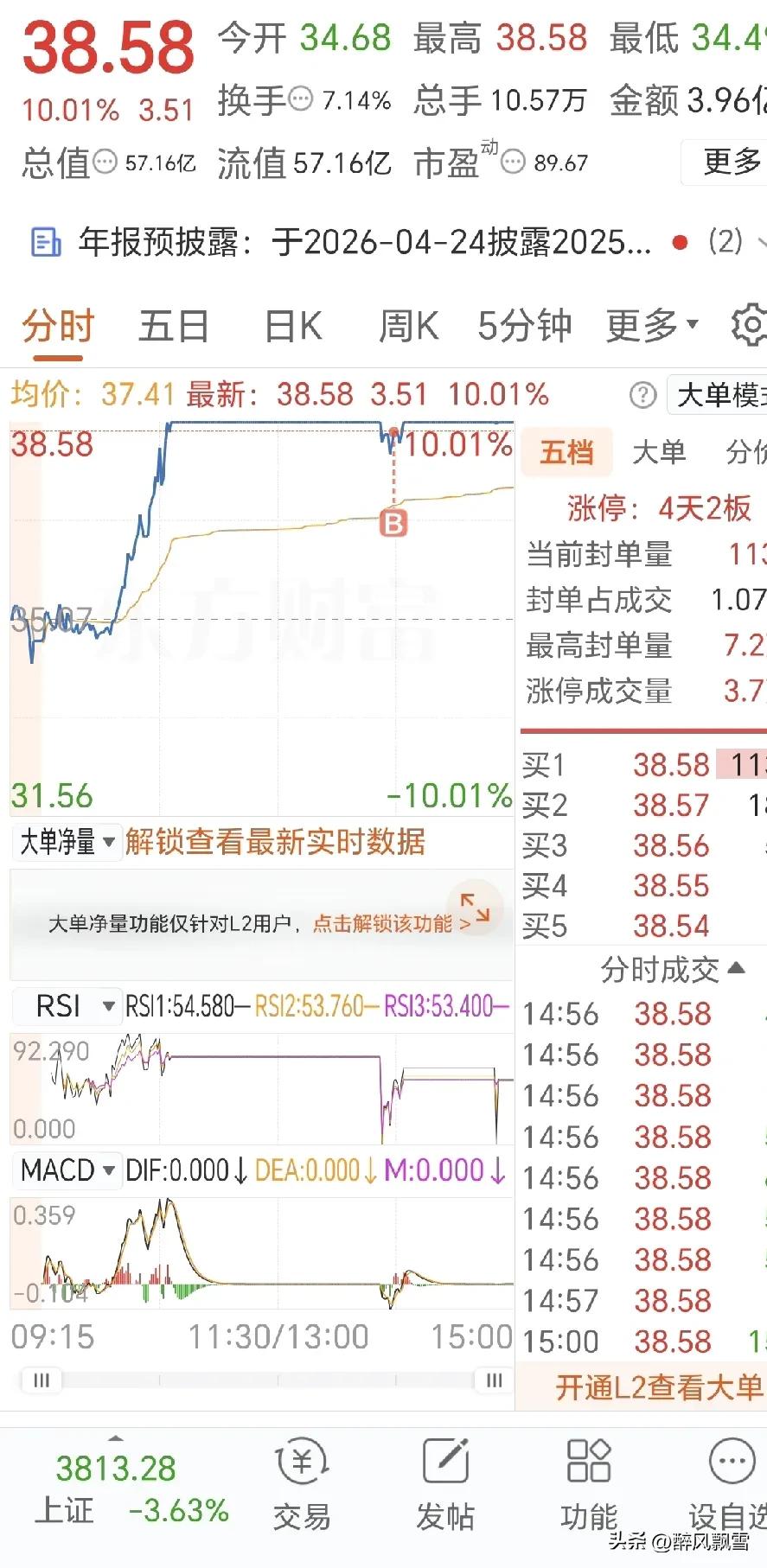Open the 日K chart tab

293,327
